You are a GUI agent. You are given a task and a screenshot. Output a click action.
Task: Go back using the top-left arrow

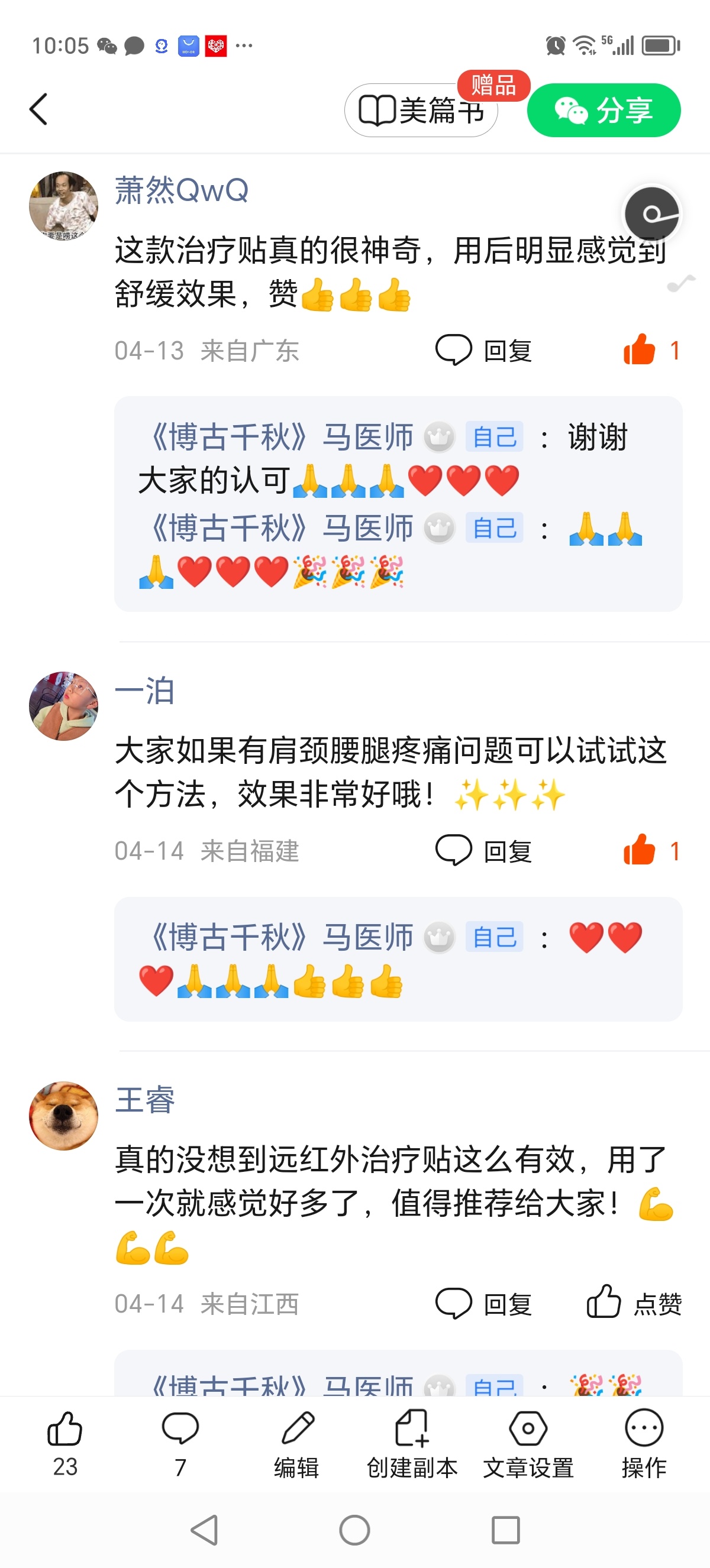tap(38, 109)
